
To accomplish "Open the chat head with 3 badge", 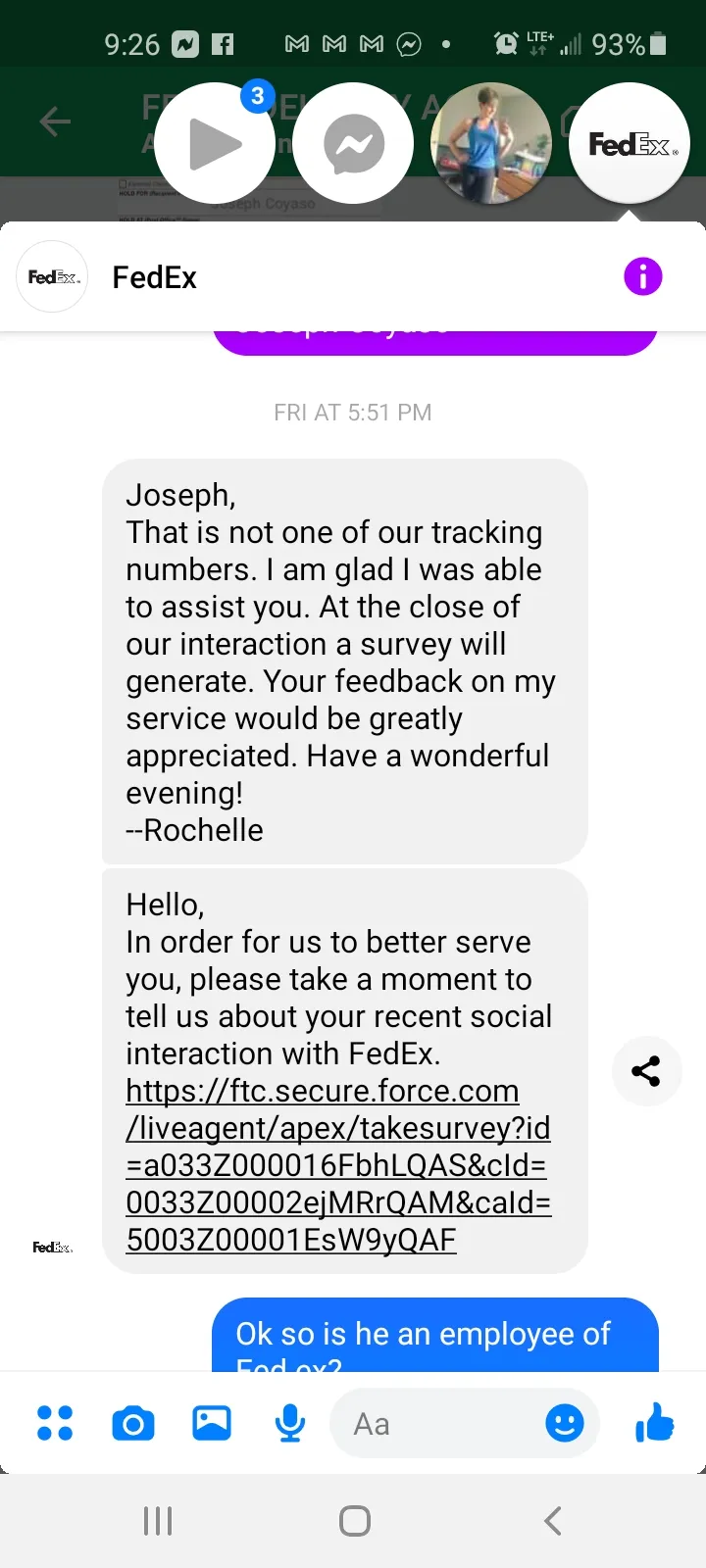I will (215, 144).
